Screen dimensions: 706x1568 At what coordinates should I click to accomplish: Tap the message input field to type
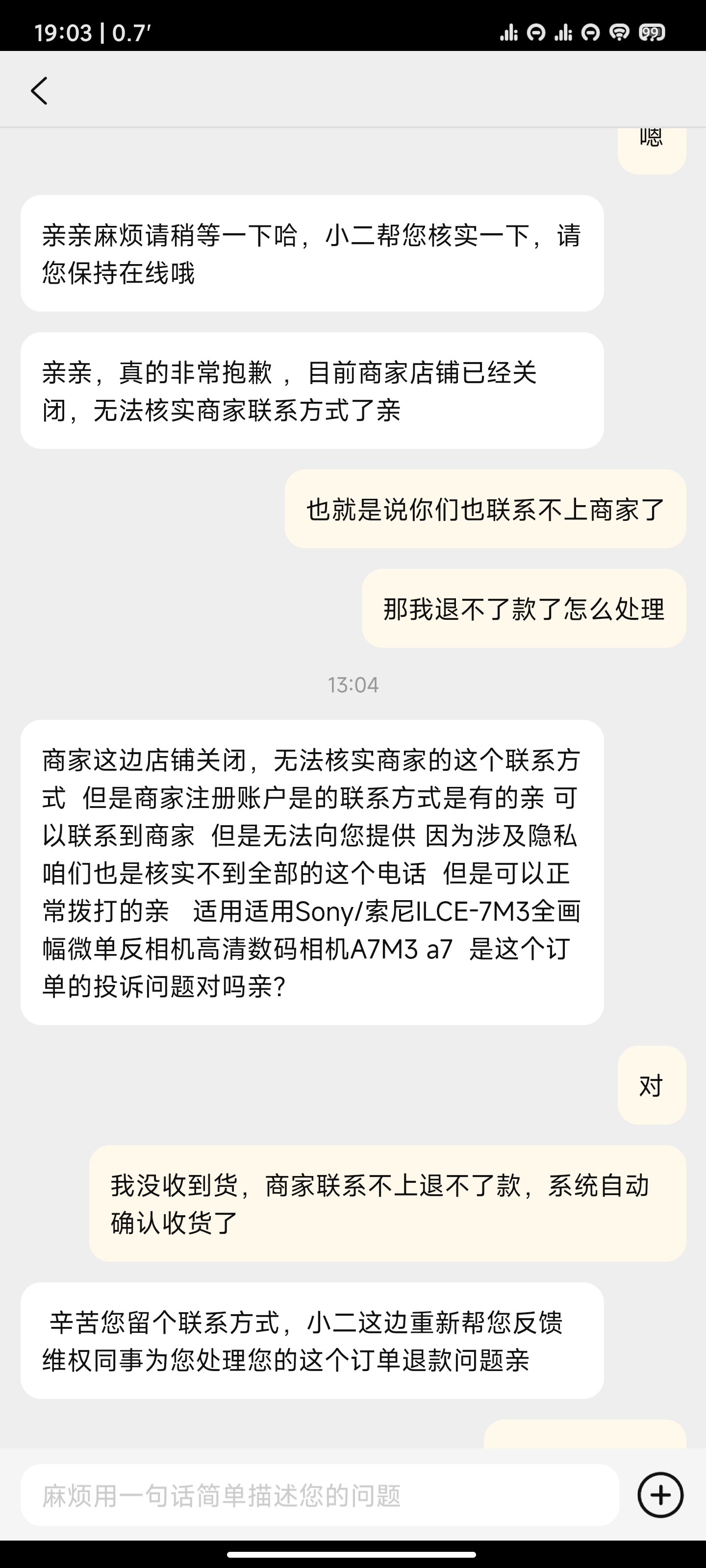[320, 1495]
